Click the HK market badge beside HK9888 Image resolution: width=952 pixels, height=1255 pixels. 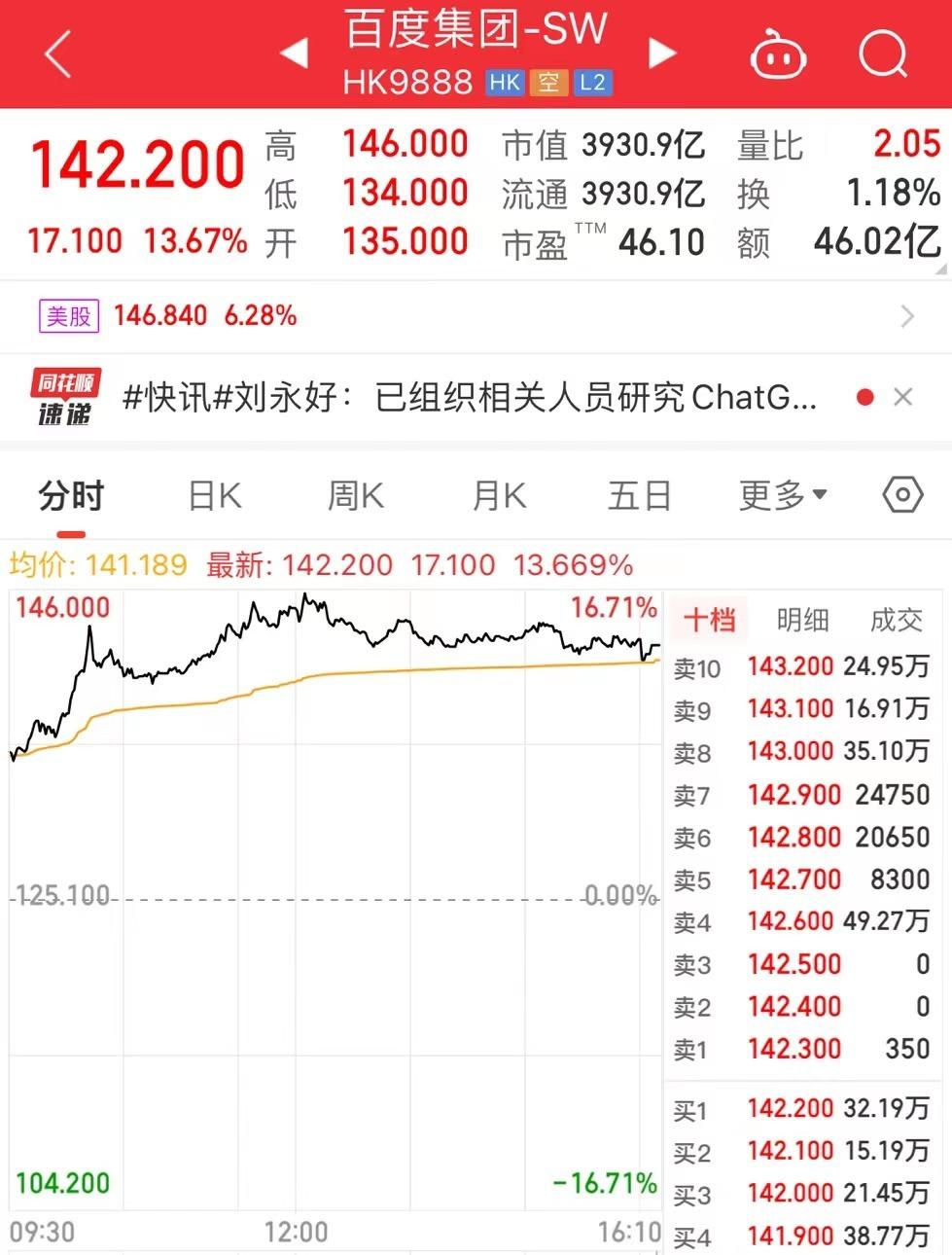(x=505, y=83)
